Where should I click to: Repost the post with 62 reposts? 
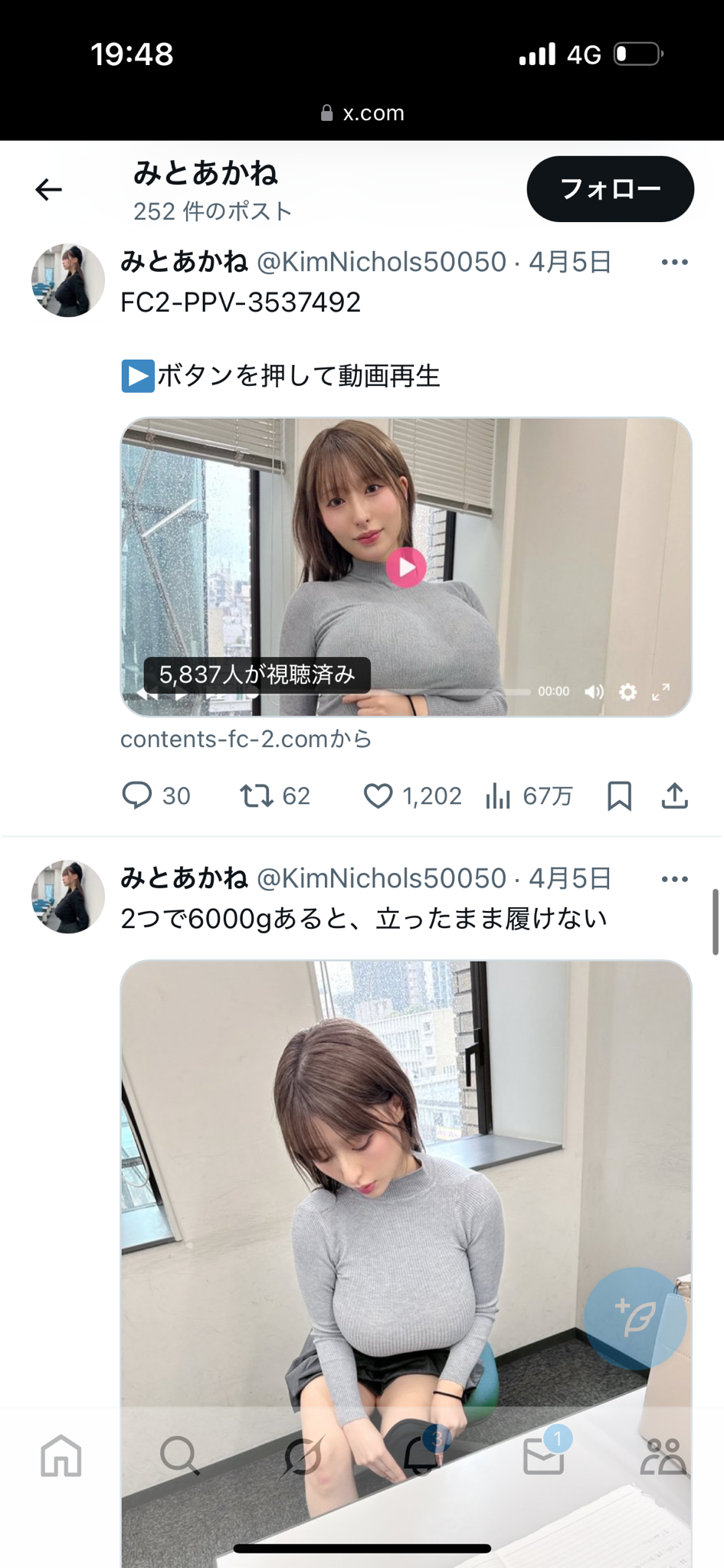pyautogui.click(x=257, y=795)
